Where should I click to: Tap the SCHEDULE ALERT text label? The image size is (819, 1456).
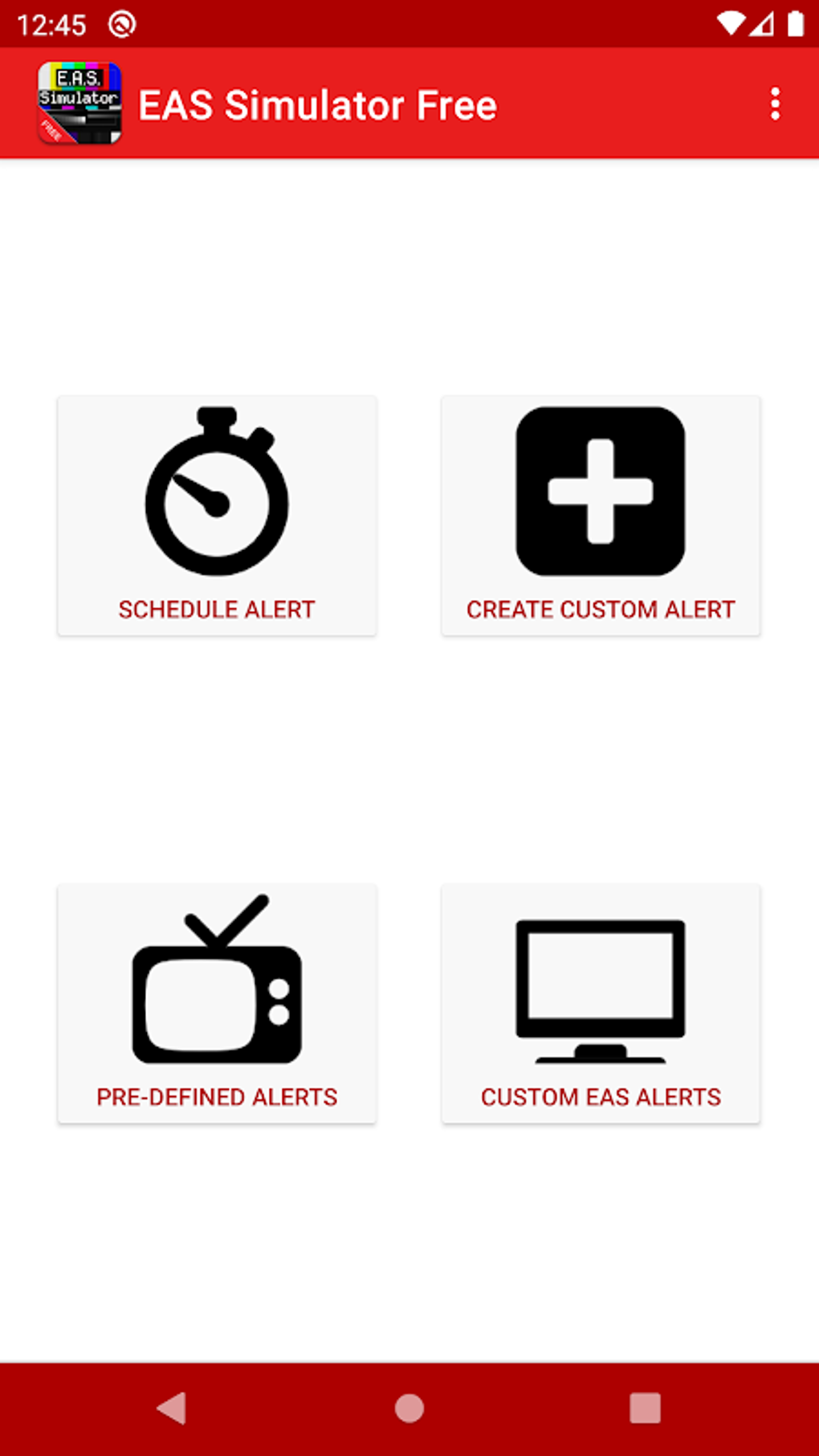click(216, 609)
